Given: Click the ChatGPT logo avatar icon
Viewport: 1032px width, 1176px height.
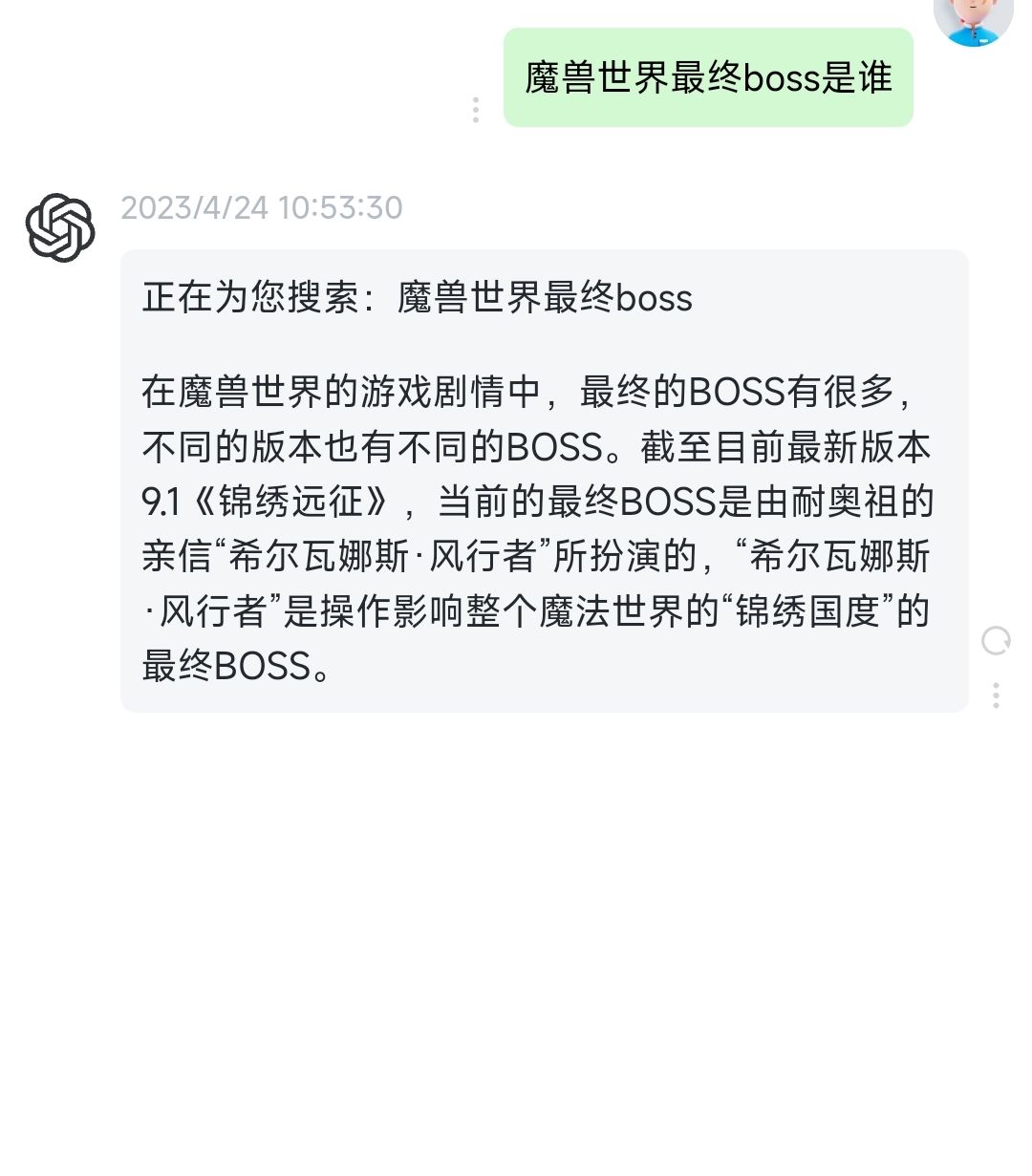Looking at the screenshot, I should (59, 227).
